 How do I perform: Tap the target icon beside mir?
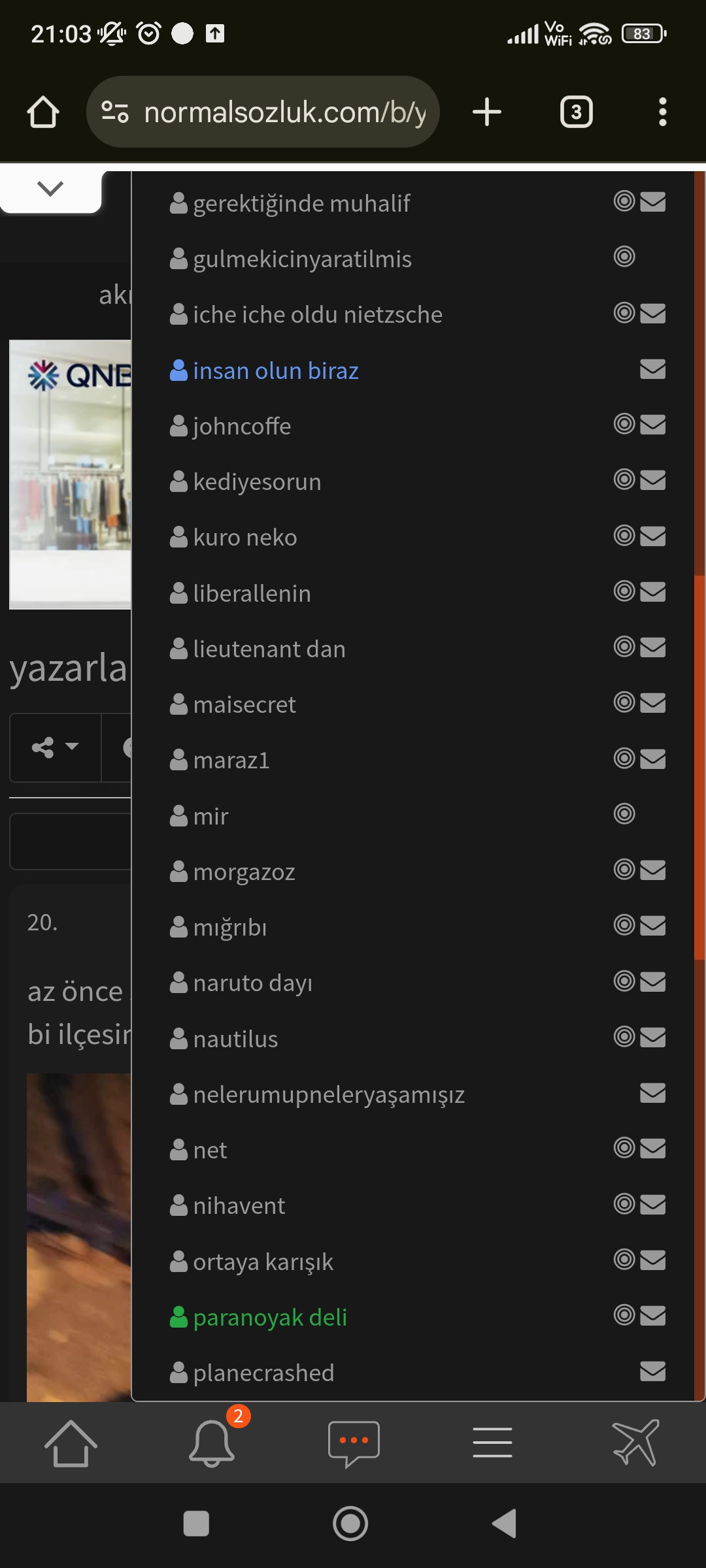[x=624, y=814]
